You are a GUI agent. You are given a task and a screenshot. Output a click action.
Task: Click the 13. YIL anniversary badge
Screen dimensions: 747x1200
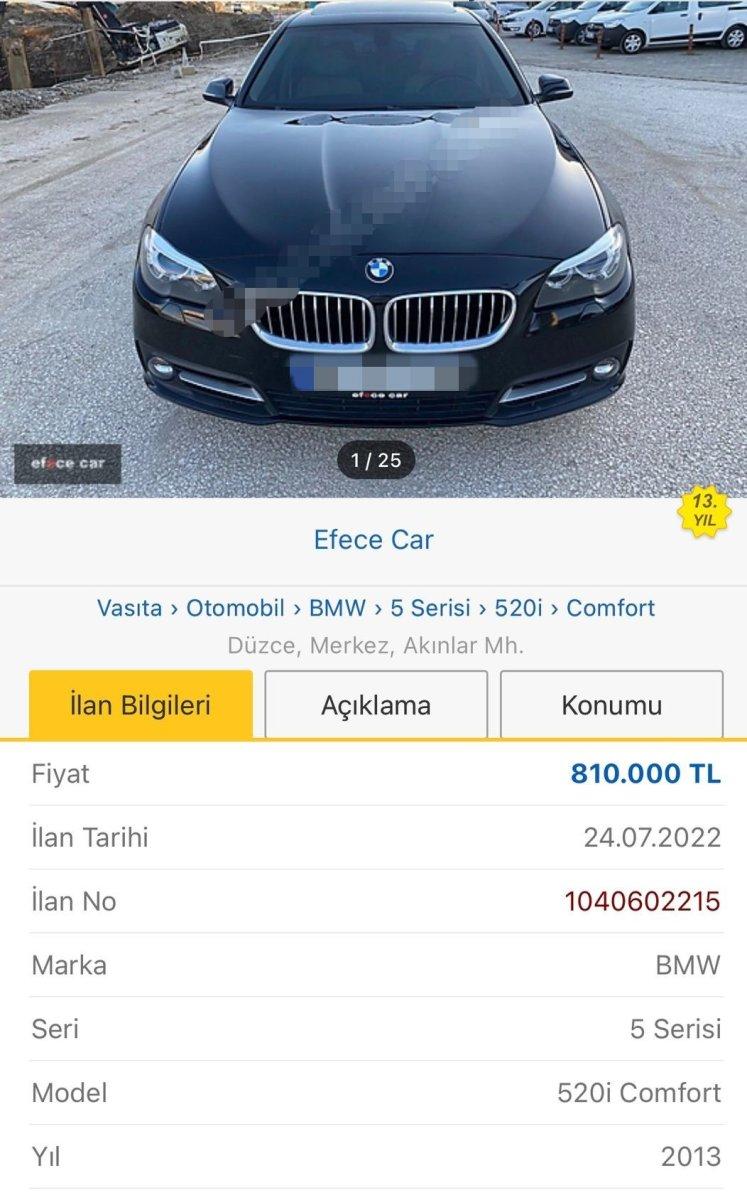click(x=704, y=510)
